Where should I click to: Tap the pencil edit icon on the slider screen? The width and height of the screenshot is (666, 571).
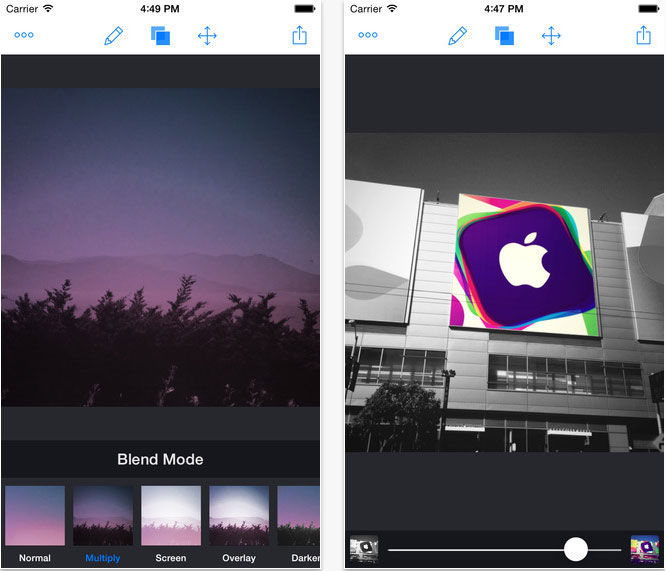tap(457, 36)
